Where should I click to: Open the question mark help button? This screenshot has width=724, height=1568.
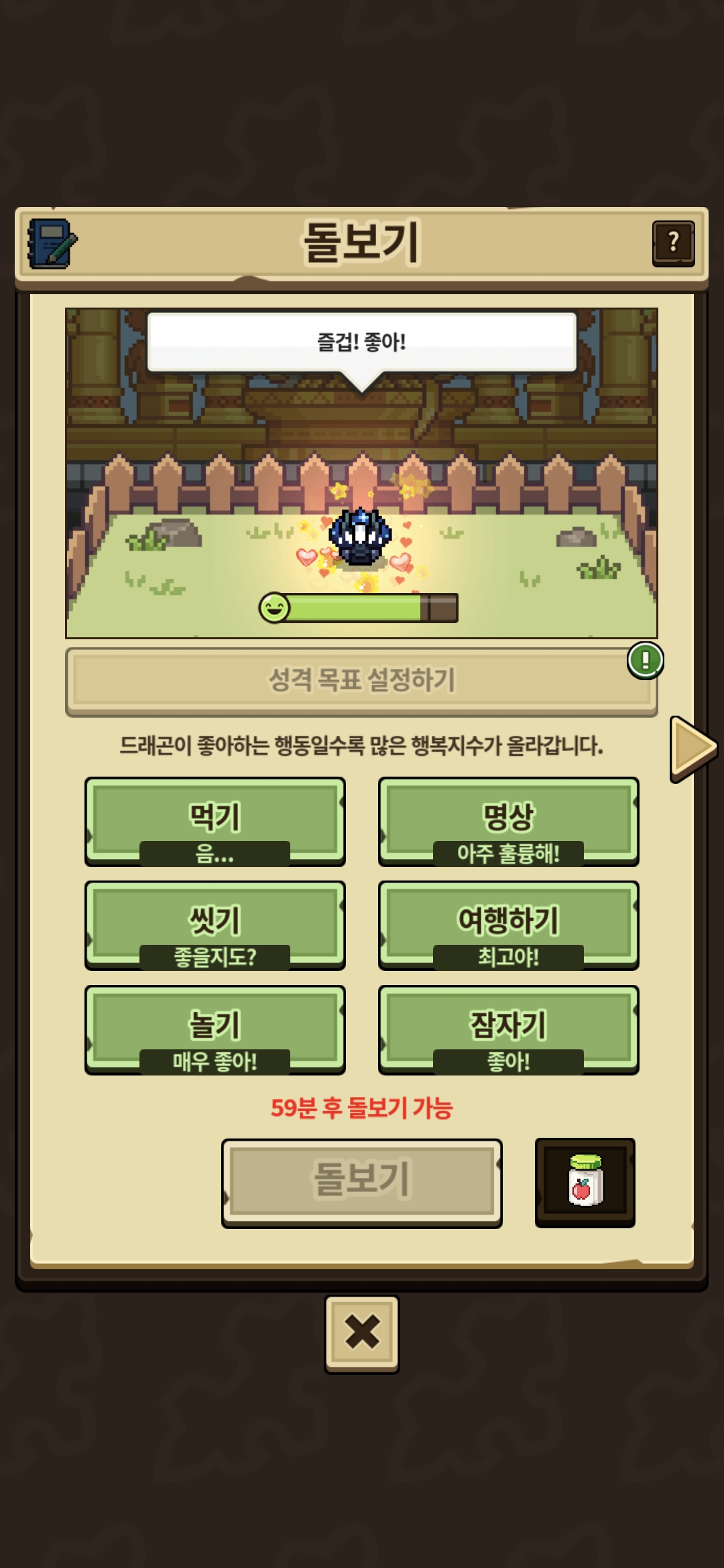point(673,243)
